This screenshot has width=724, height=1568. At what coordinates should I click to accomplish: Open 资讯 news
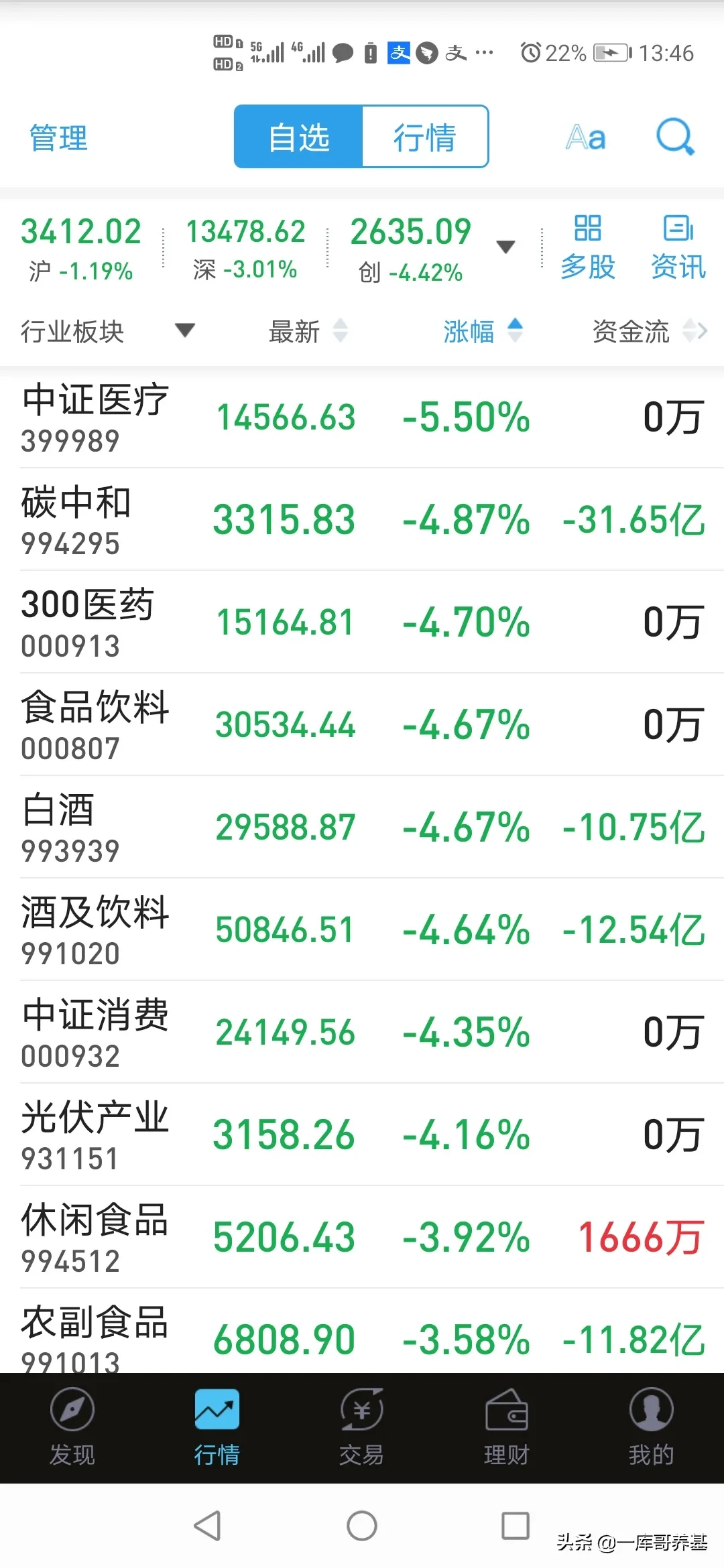[x=678, y=247]
